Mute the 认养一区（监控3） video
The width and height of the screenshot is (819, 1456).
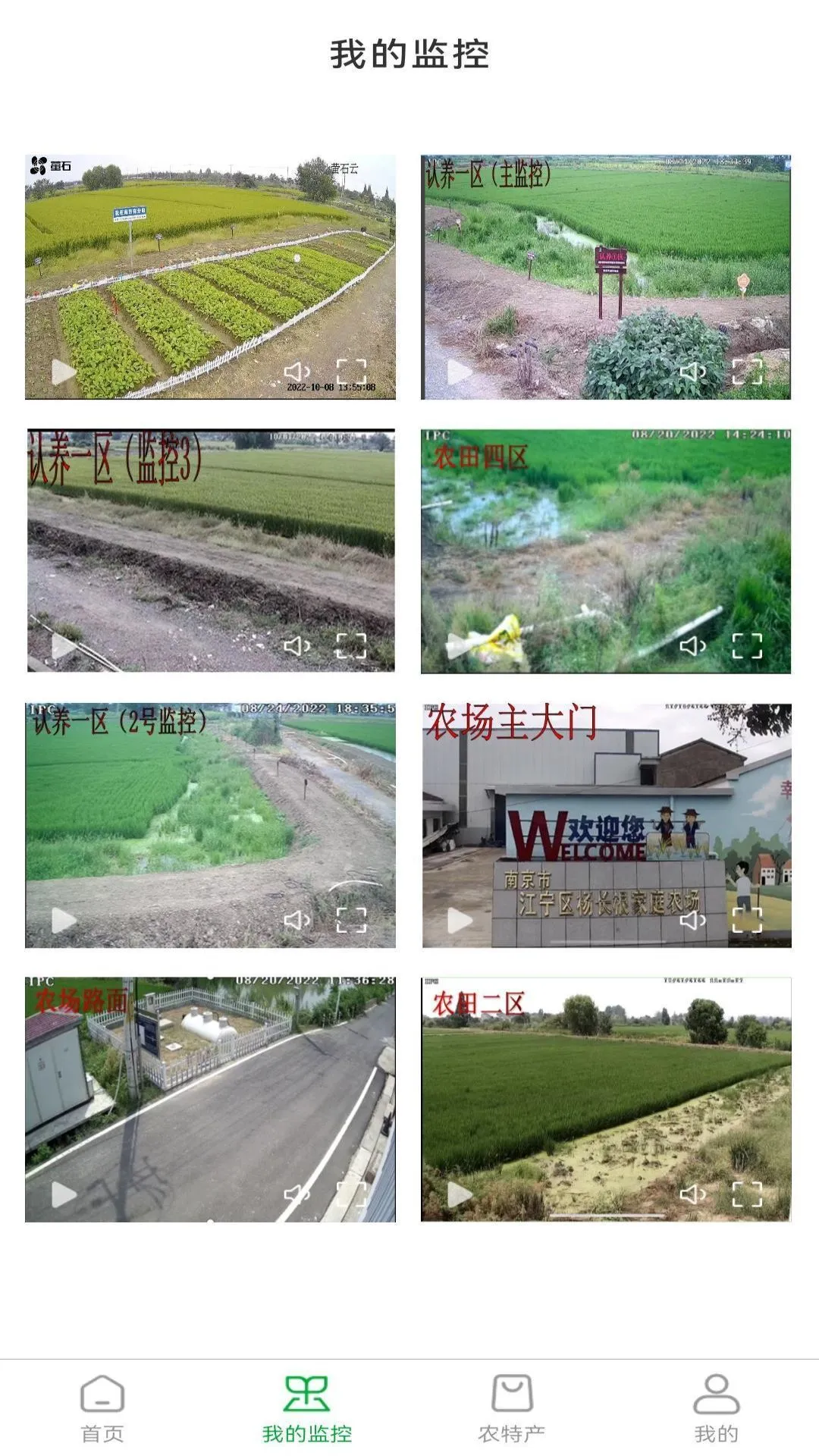coord(297,646)
